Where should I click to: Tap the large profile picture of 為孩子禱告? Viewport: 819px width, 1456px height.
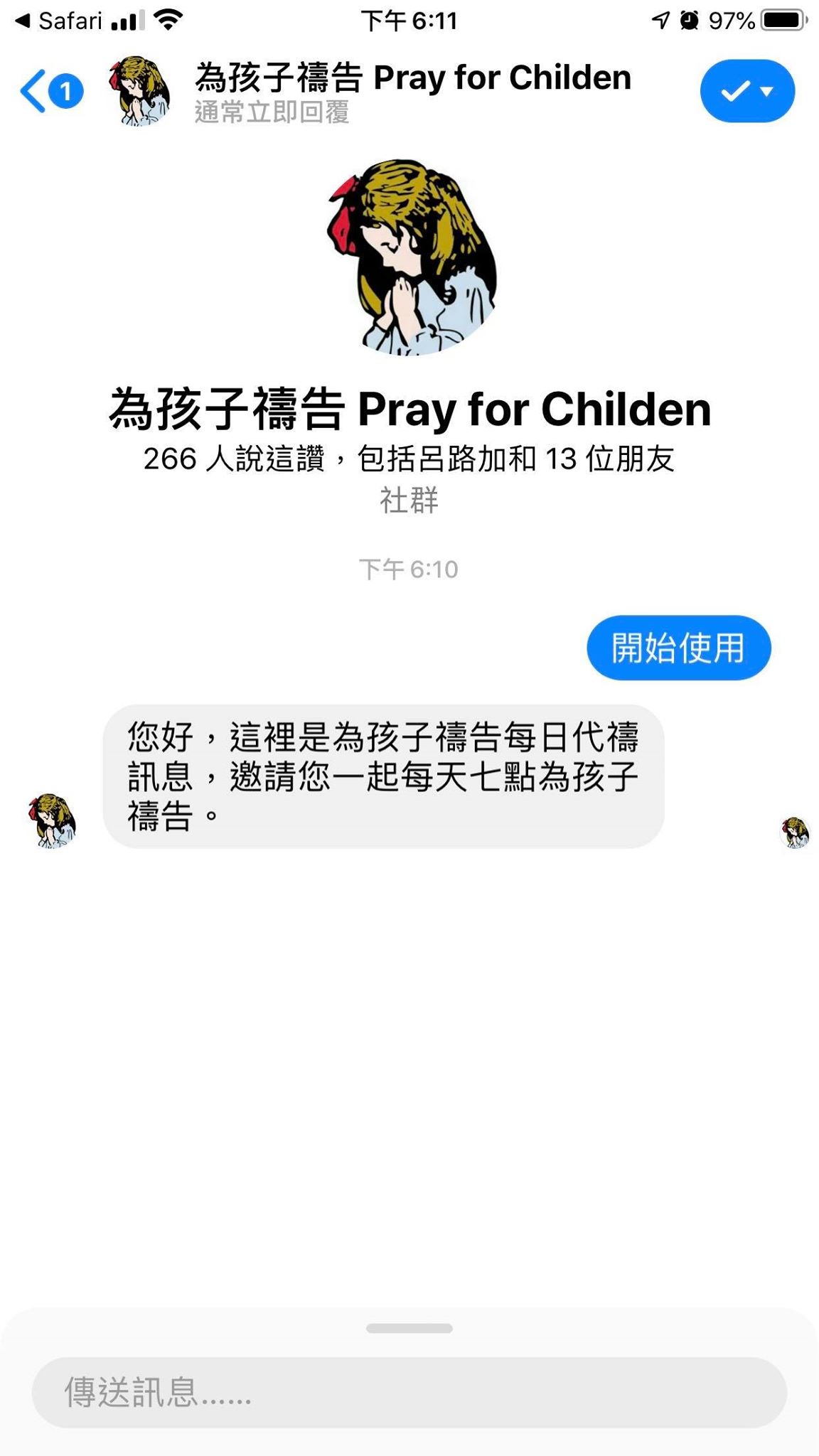coord(411,257)
